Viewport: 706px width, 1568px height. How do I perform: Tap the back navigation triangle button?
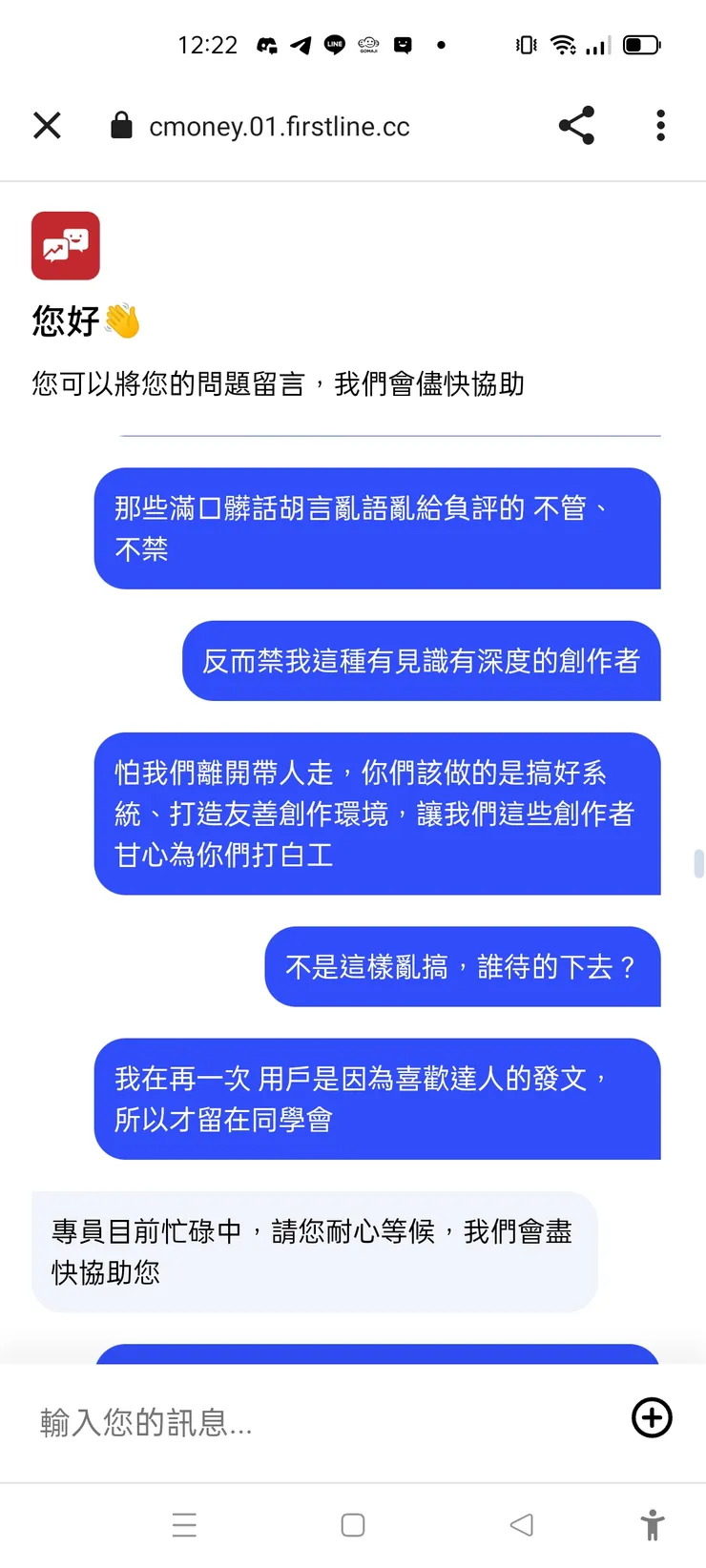(x=522, y=1525)
